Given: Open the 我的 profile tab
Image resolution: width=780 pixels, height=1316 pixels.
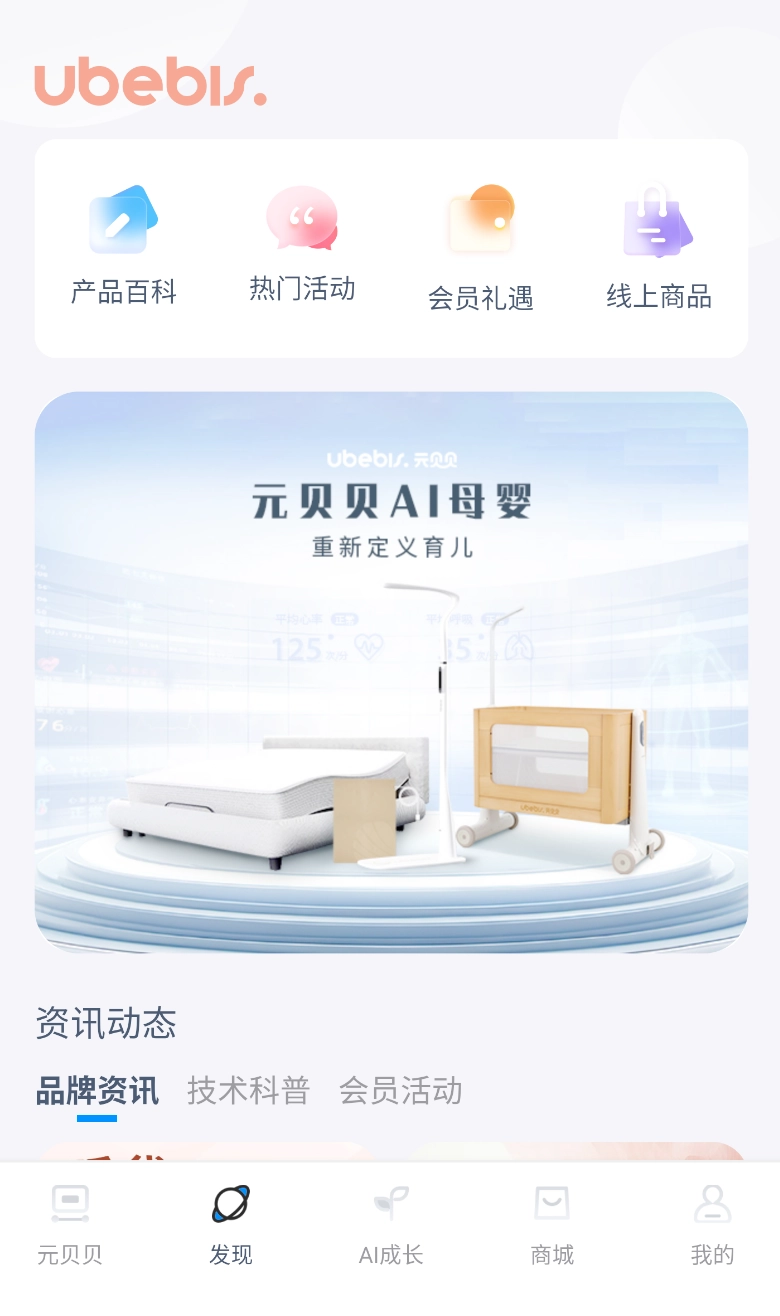Looking at the screenshot, I should click(x=712, y=1226).
